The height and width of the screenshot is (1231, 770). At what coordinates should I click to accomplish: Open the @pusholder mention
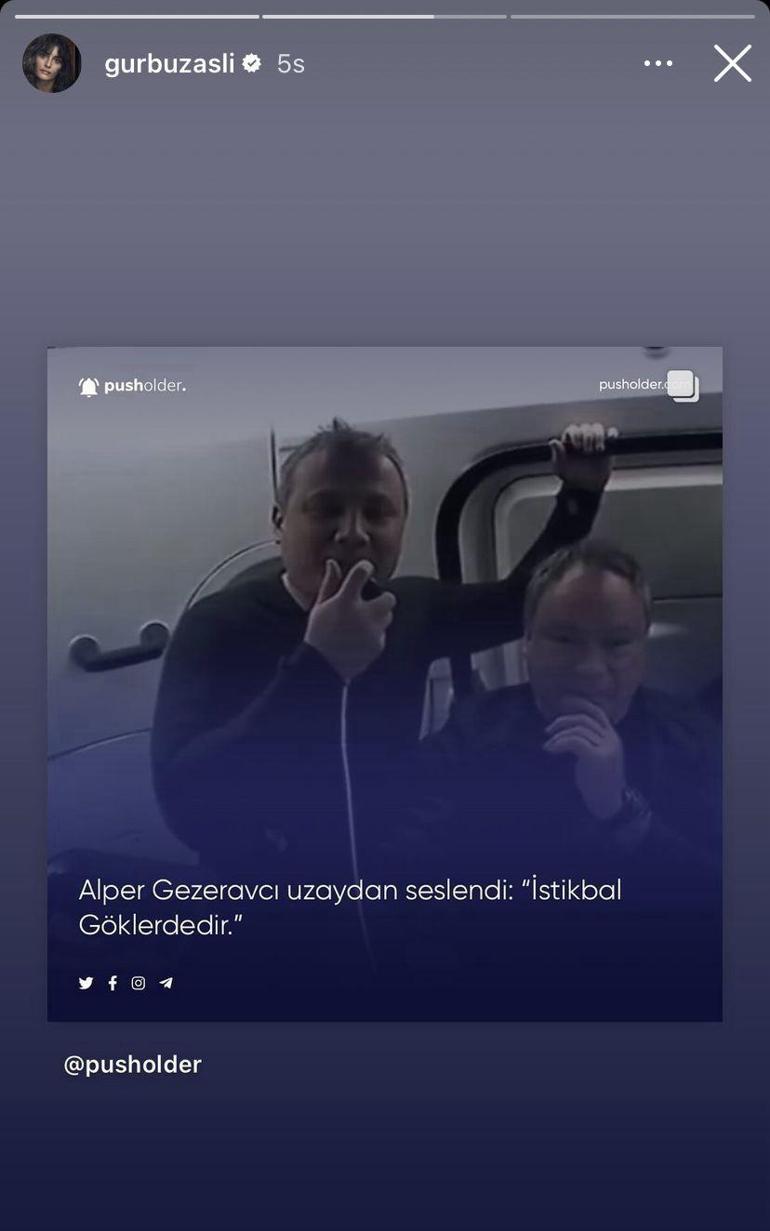pos(133,1065)
